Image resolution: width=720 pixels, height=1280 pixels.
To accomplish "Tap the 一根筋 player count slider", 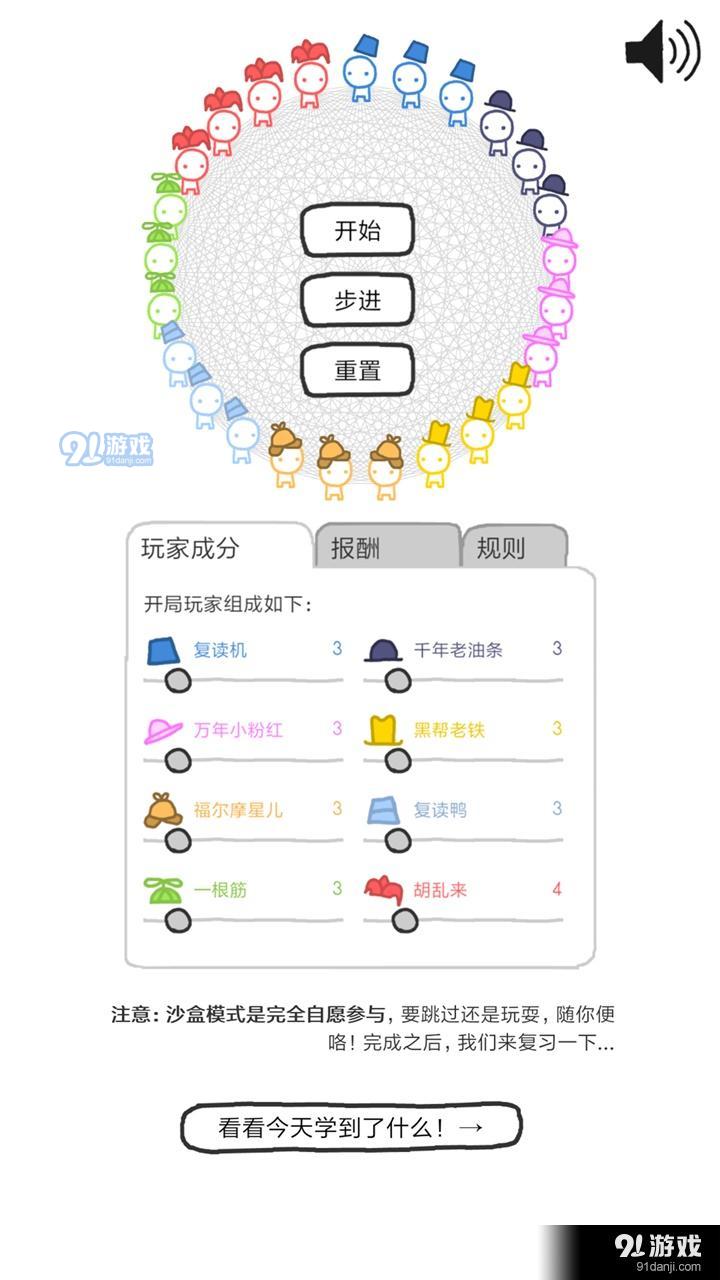I will pos(178,920).
